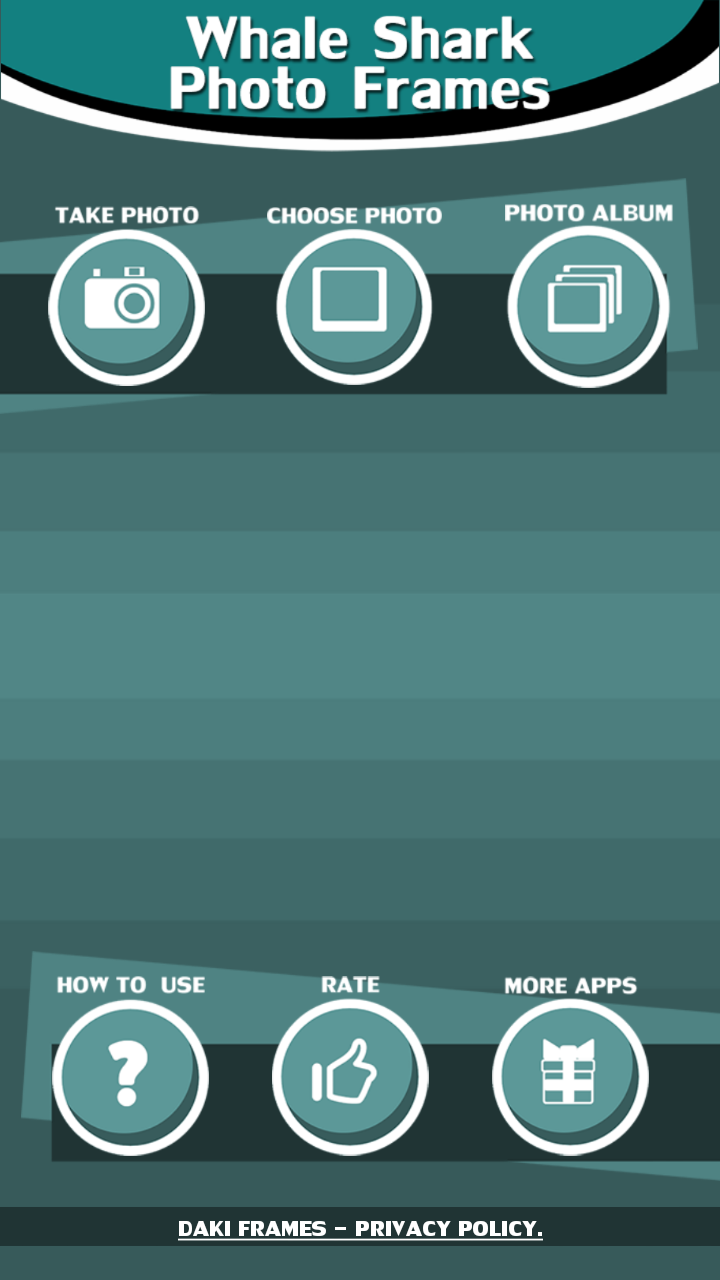The height and width of the screenshot is (1280, 720).
Task: Click the CHOOSE PHOTO label
Action: [354, 215]
